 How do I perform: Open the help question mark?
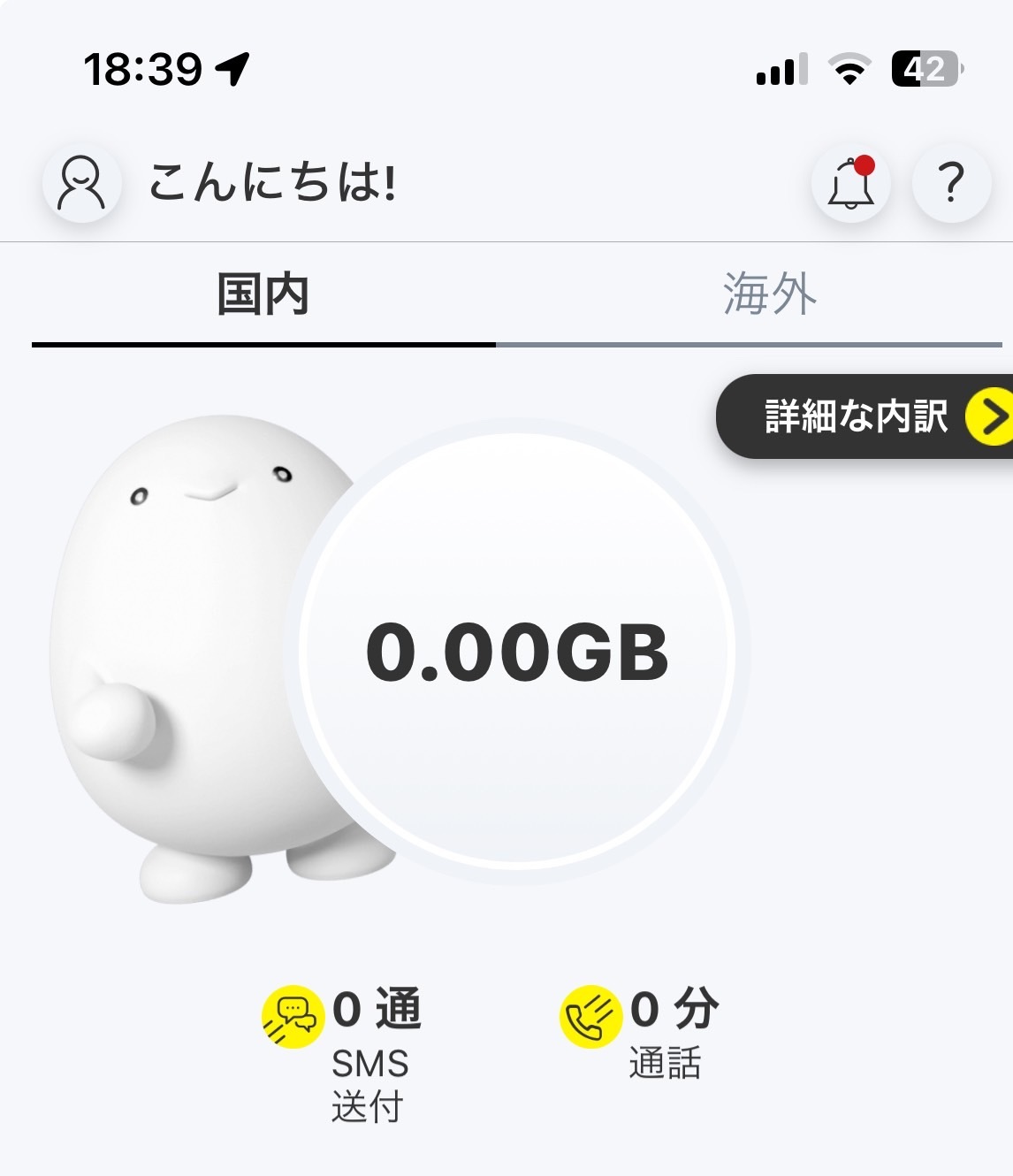click(x=951, y=183)
